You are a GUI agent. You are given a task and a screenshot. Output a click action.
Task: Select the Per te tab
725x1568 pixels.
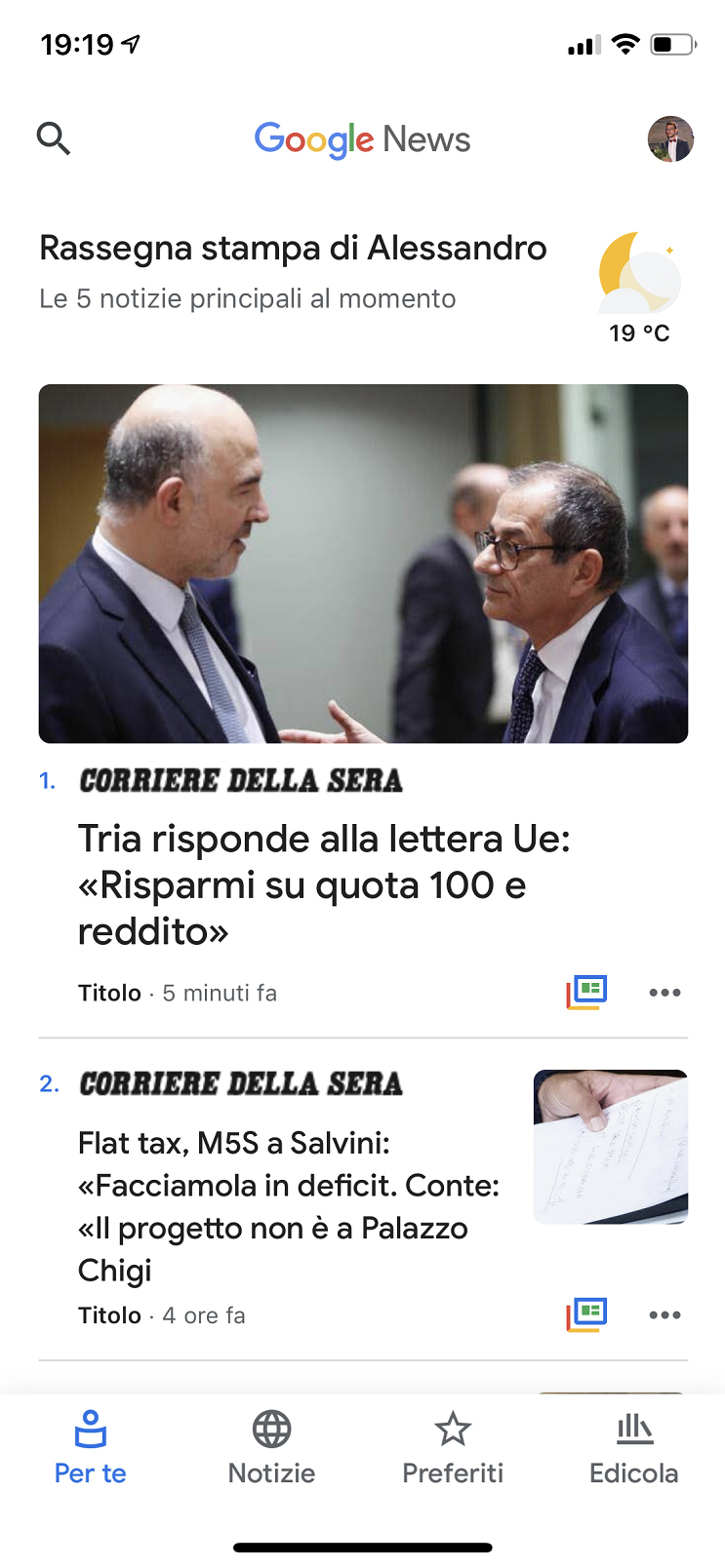click(x=91, y=1448)
